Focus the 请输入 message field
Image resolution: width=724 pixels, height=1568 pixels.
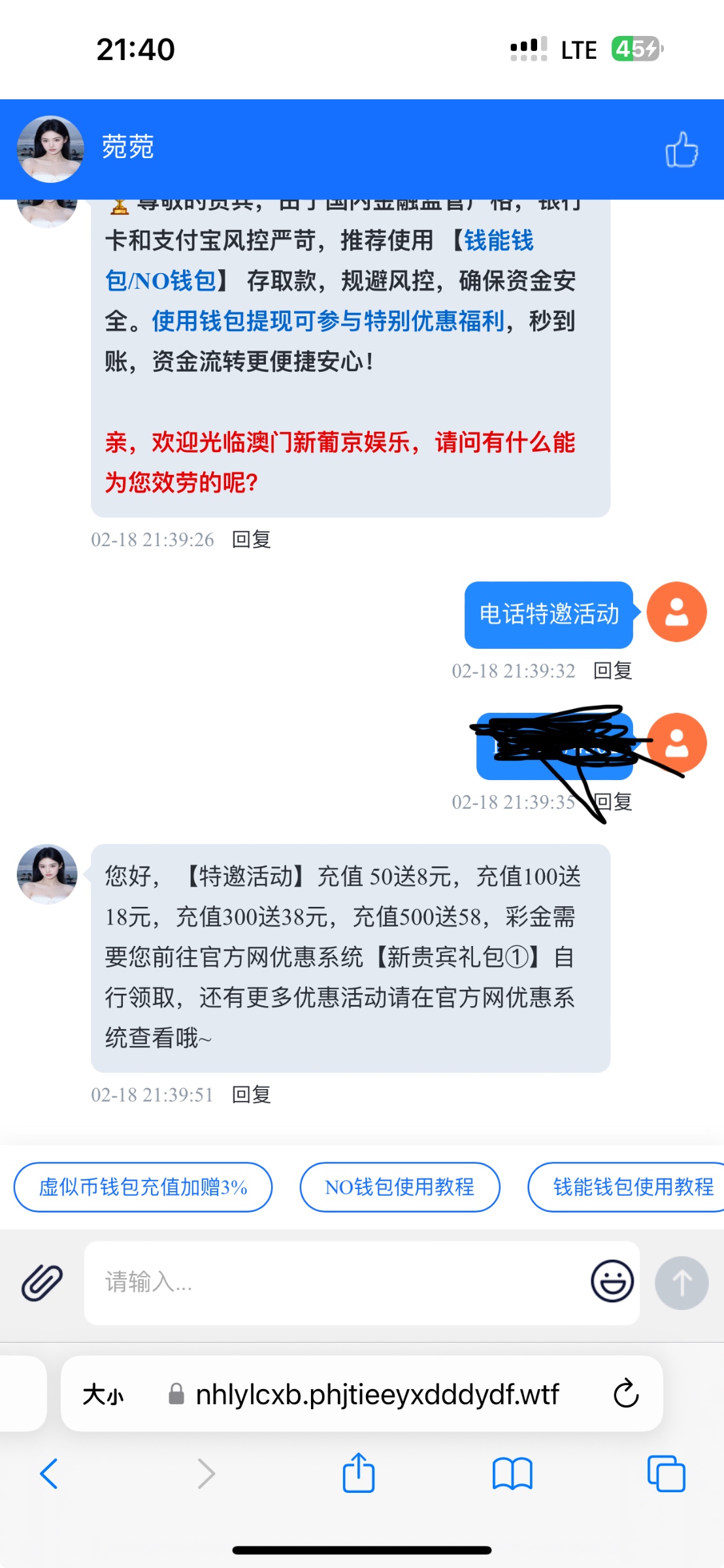click(x=337, y=1282)
